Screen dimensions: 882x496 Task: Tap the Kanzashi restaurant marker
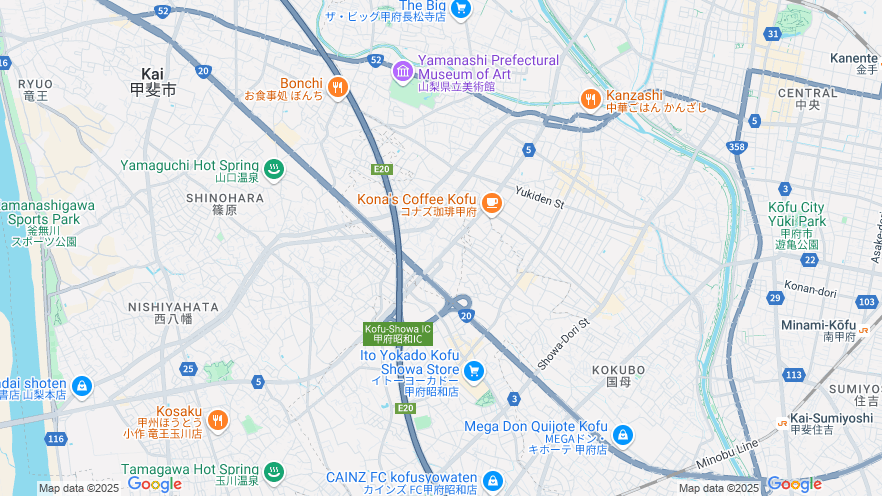591,99
